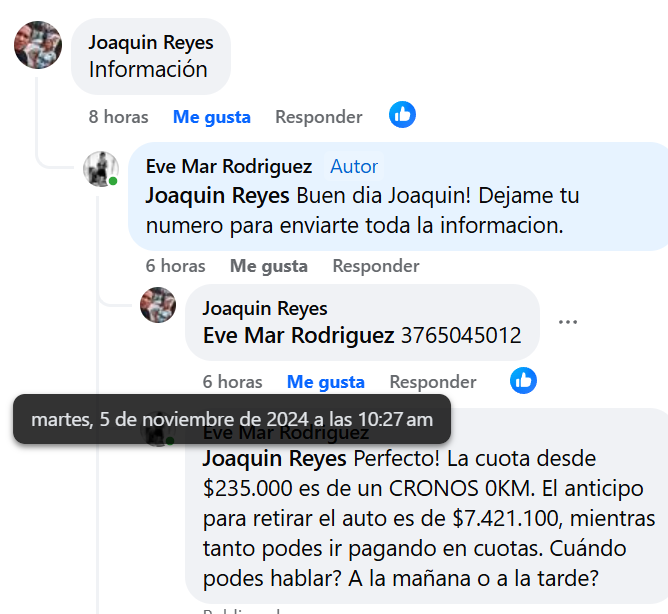View like reaction on the "Información" comment

402,115
